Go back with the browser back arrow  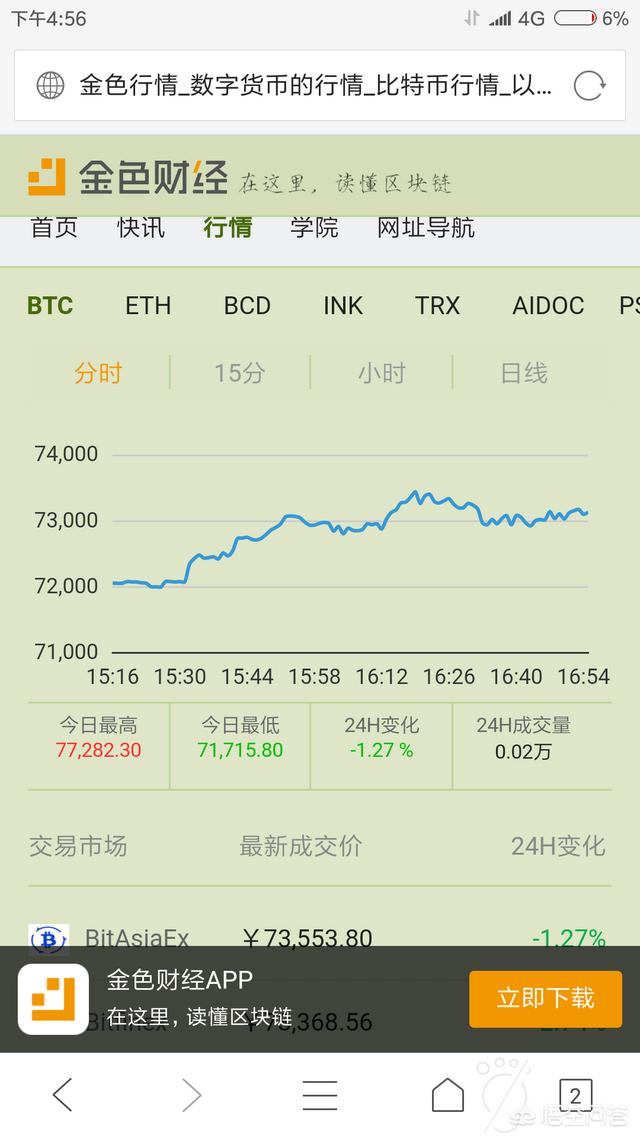62,1095
